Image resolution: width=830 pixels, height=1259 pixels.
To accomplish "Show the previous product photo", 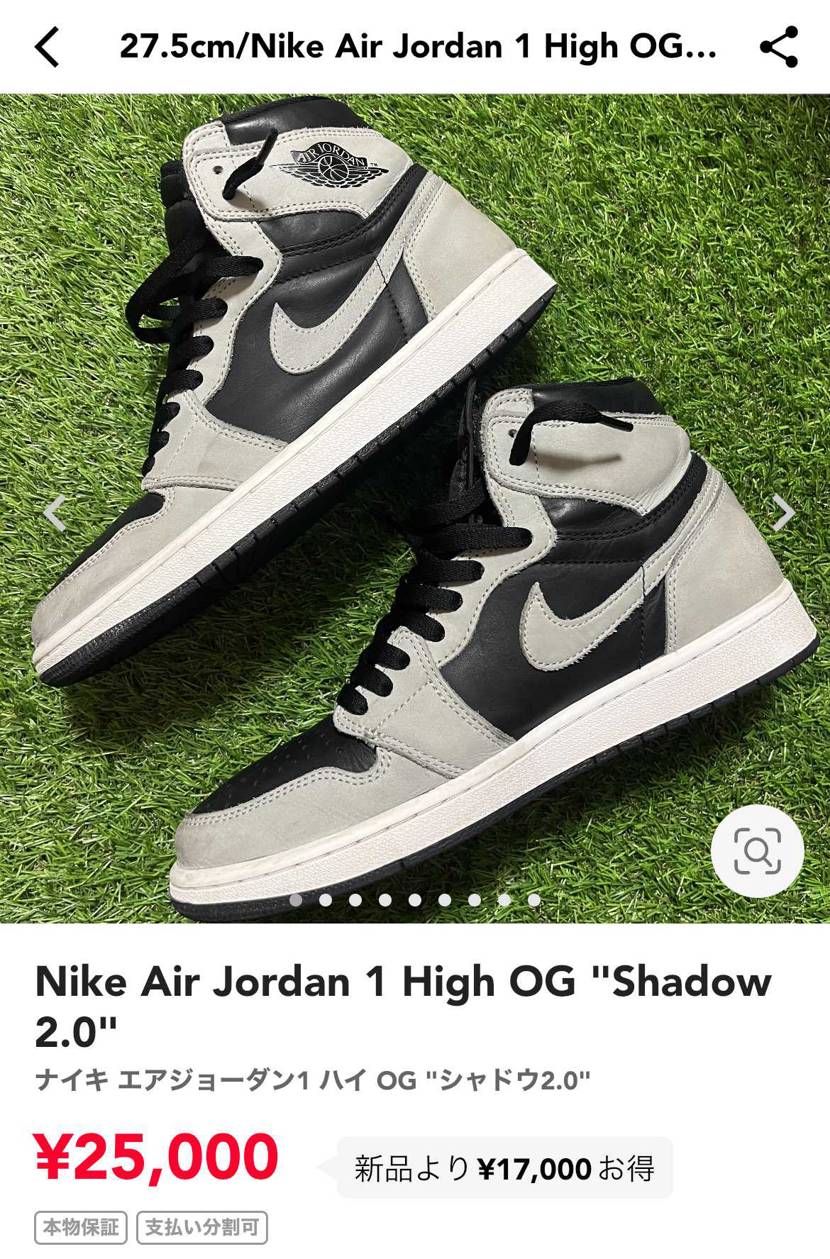I will click(x=55, y=513).
